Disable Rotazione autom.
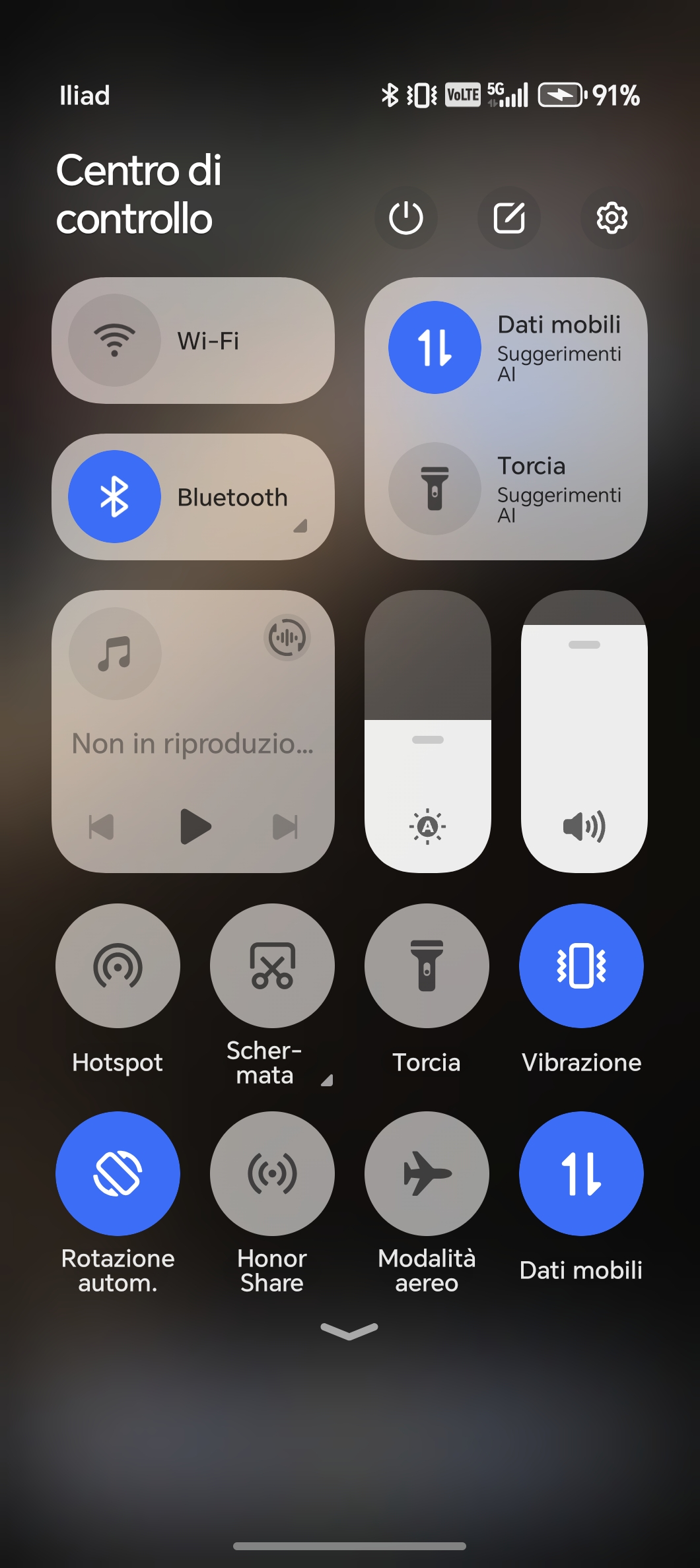This screenshot has height=1568, width=700. coord(118,1173)
